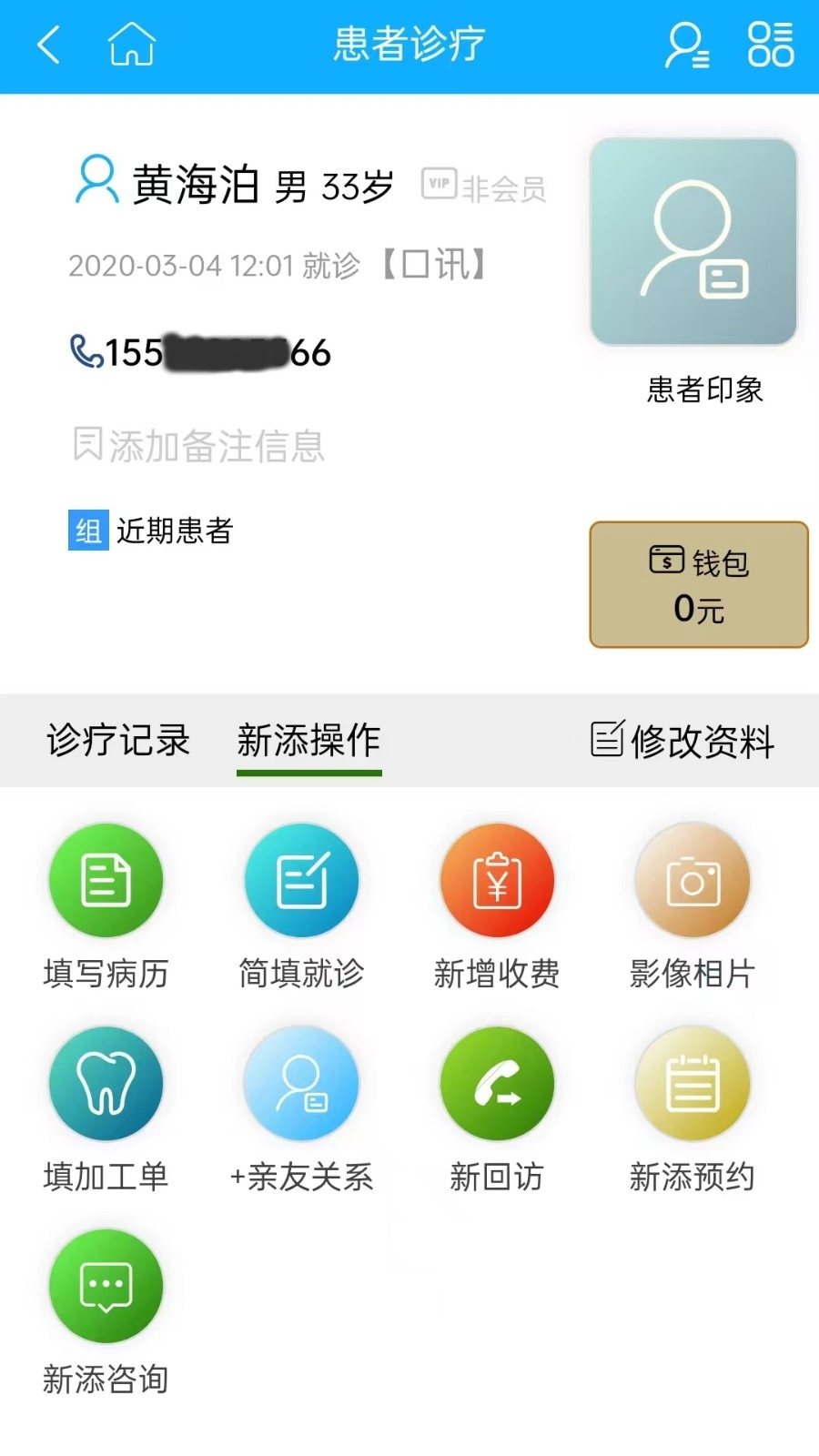Add a new charge with 新增收费
The image size is (819, 1456).
click(x=497, y=881)
